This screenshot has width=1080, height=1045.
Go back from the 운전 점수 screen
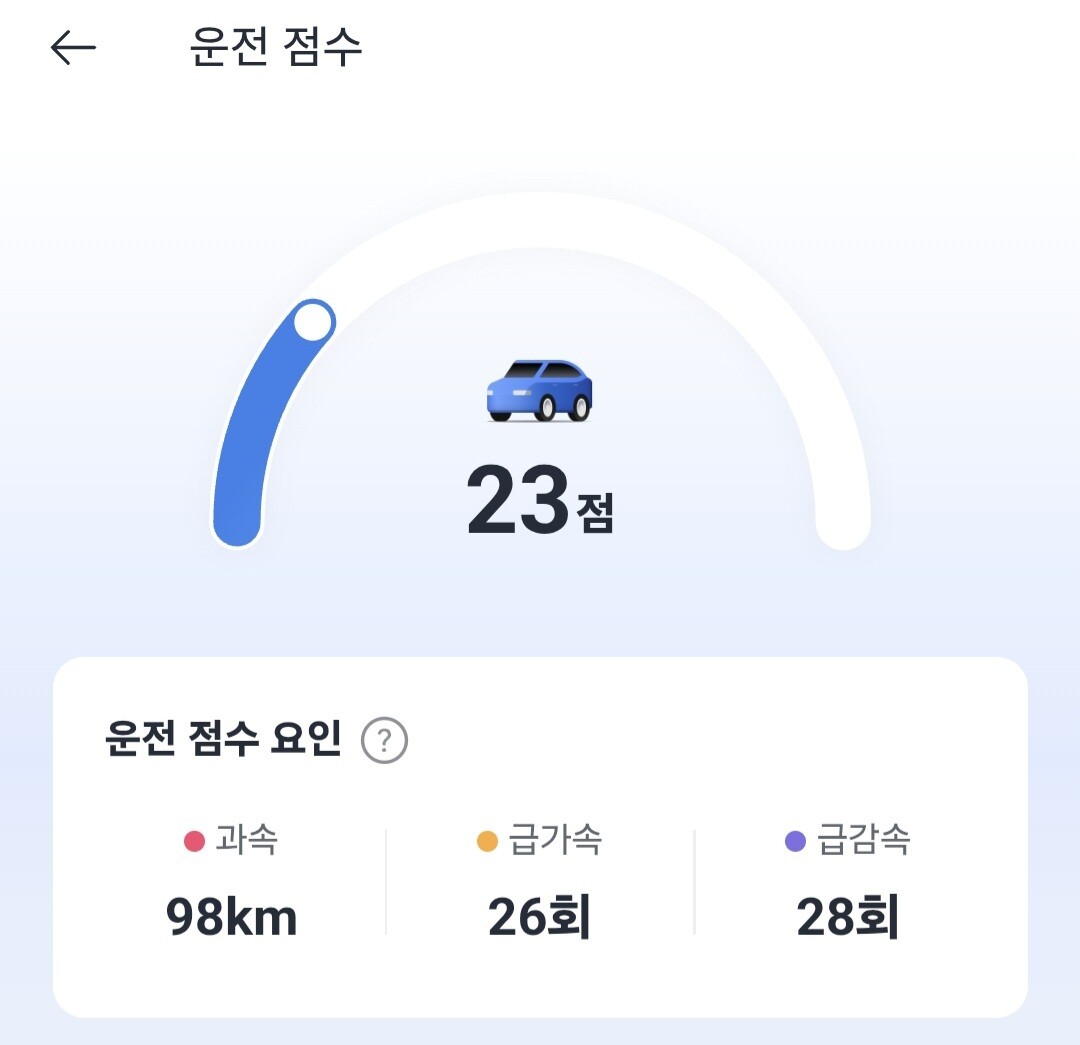pyautogui.click(x=73, y=47)
